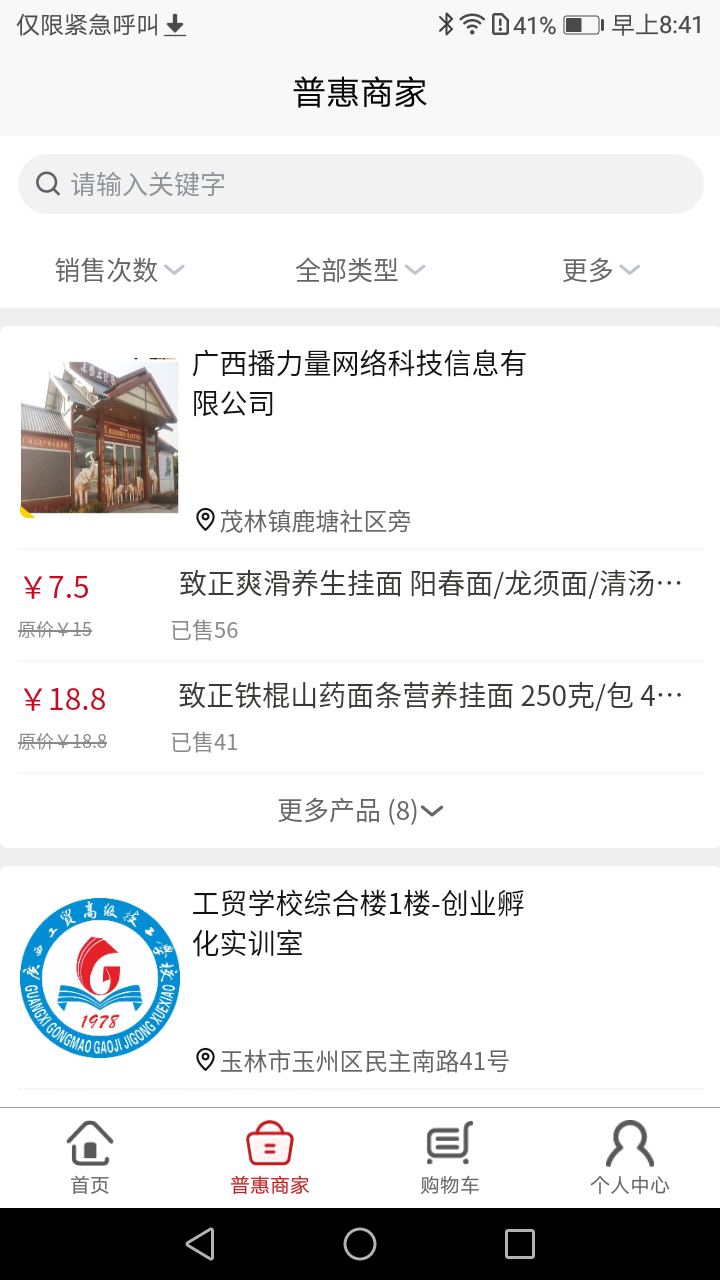
Task: Tap the location pin next to 茂林镇鹿塘社区旁
Action: [203, 519]
